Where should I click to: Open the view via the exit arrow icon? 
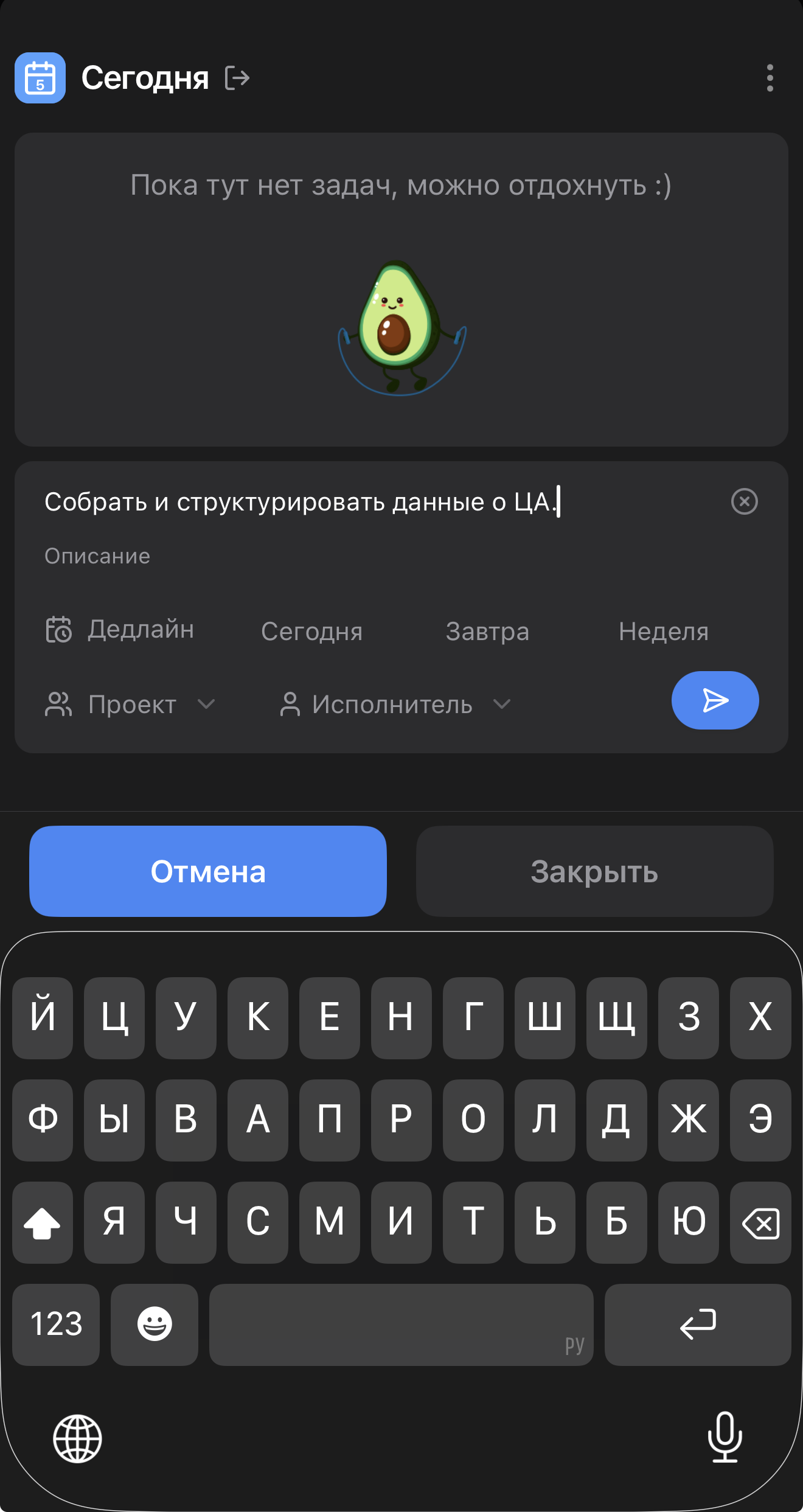238,78
